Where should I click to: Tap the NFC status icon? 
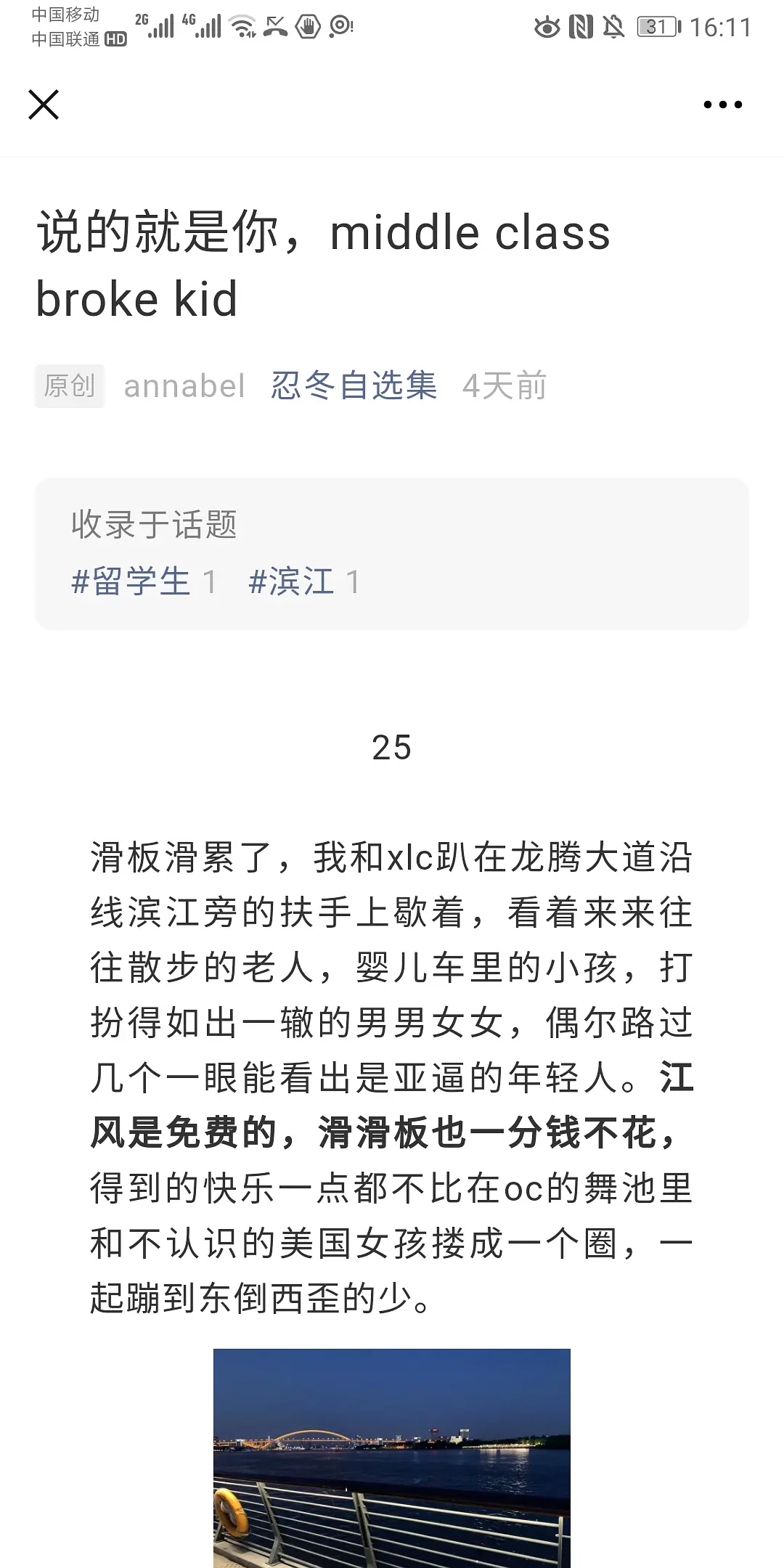581,27
